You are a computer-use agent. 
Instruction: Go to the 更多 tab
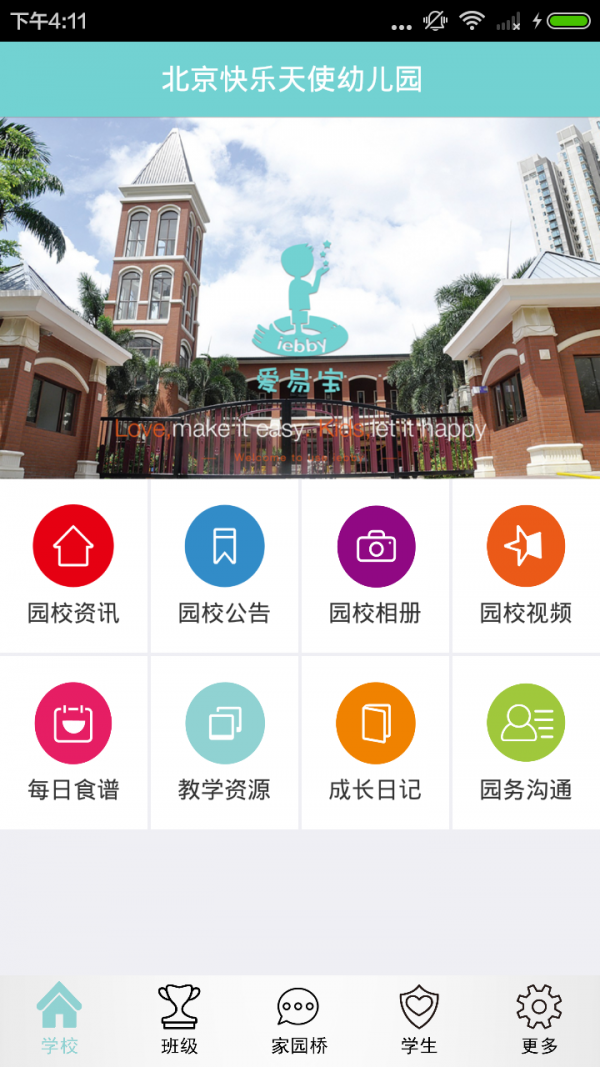539,1018
